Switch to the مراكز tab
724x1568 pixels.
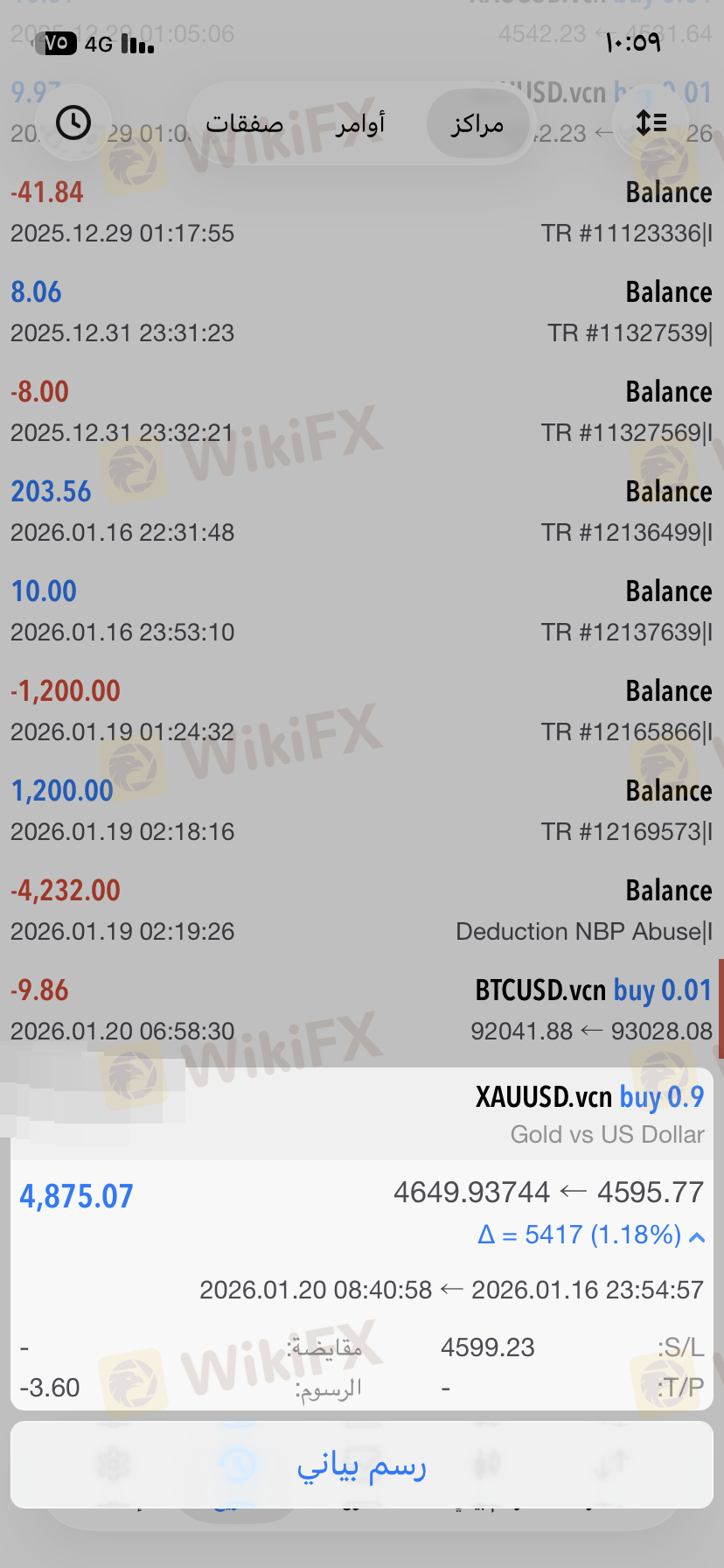pyautogui.click(x=477, y=124)
